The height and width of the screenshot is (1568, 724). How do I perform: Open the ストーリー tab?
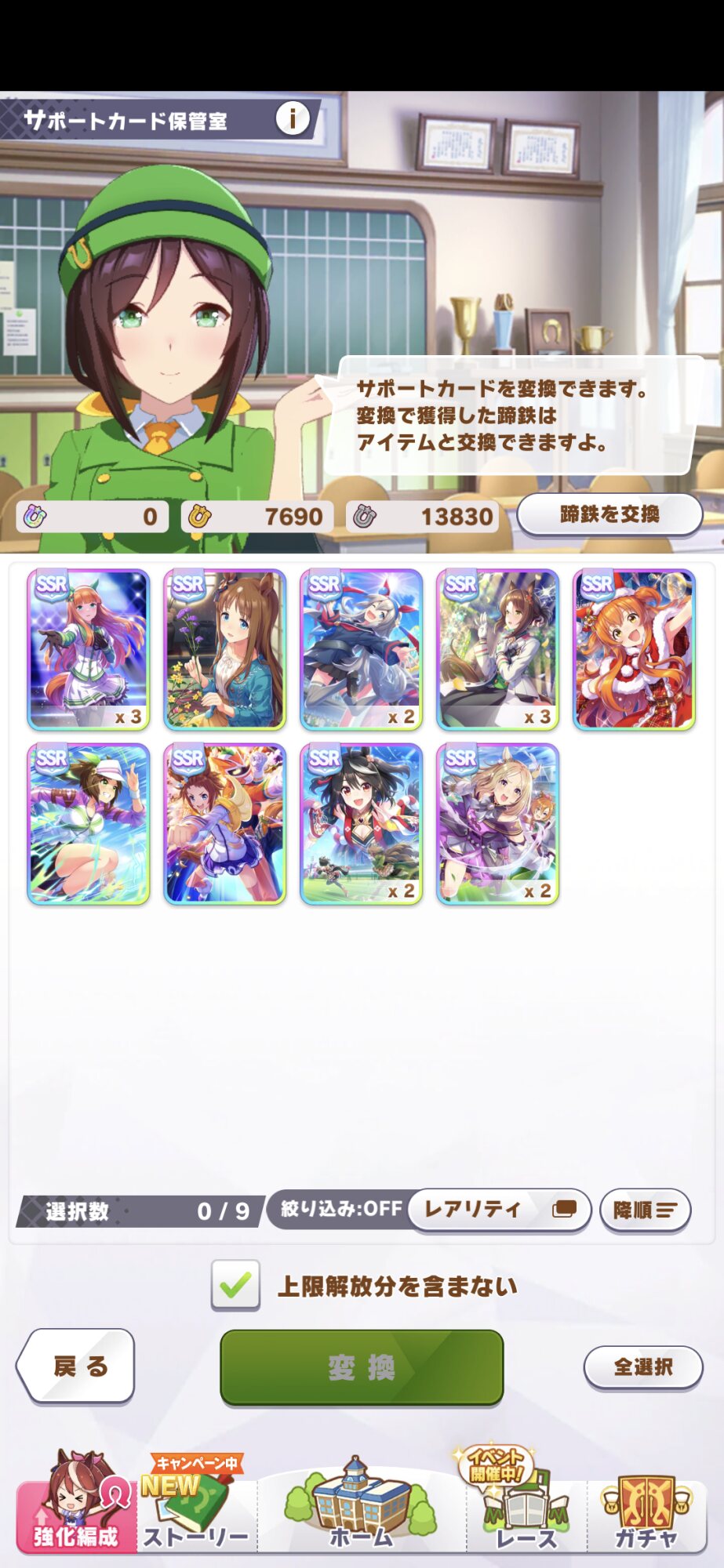[x=196, y=1509]
